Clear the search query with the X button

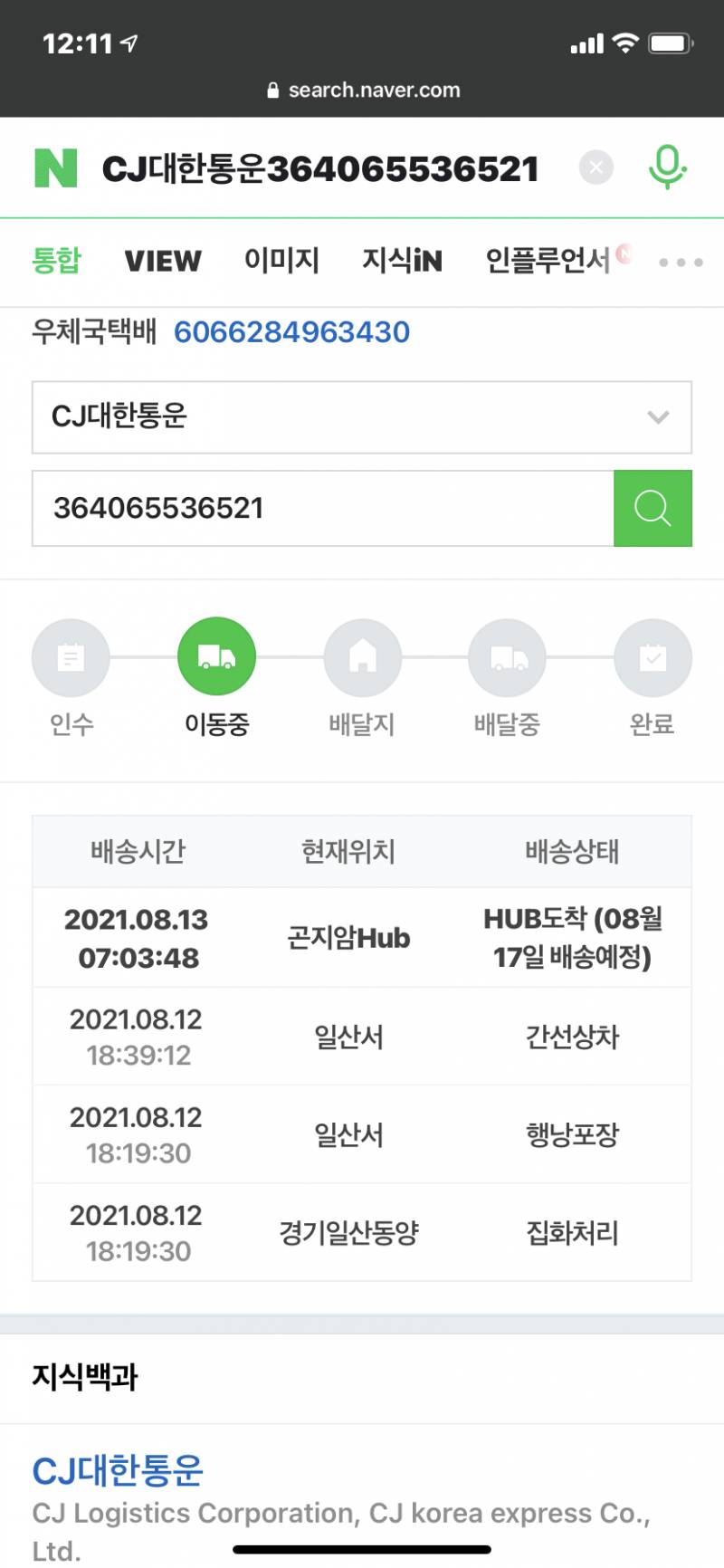(x=595, y=167)
